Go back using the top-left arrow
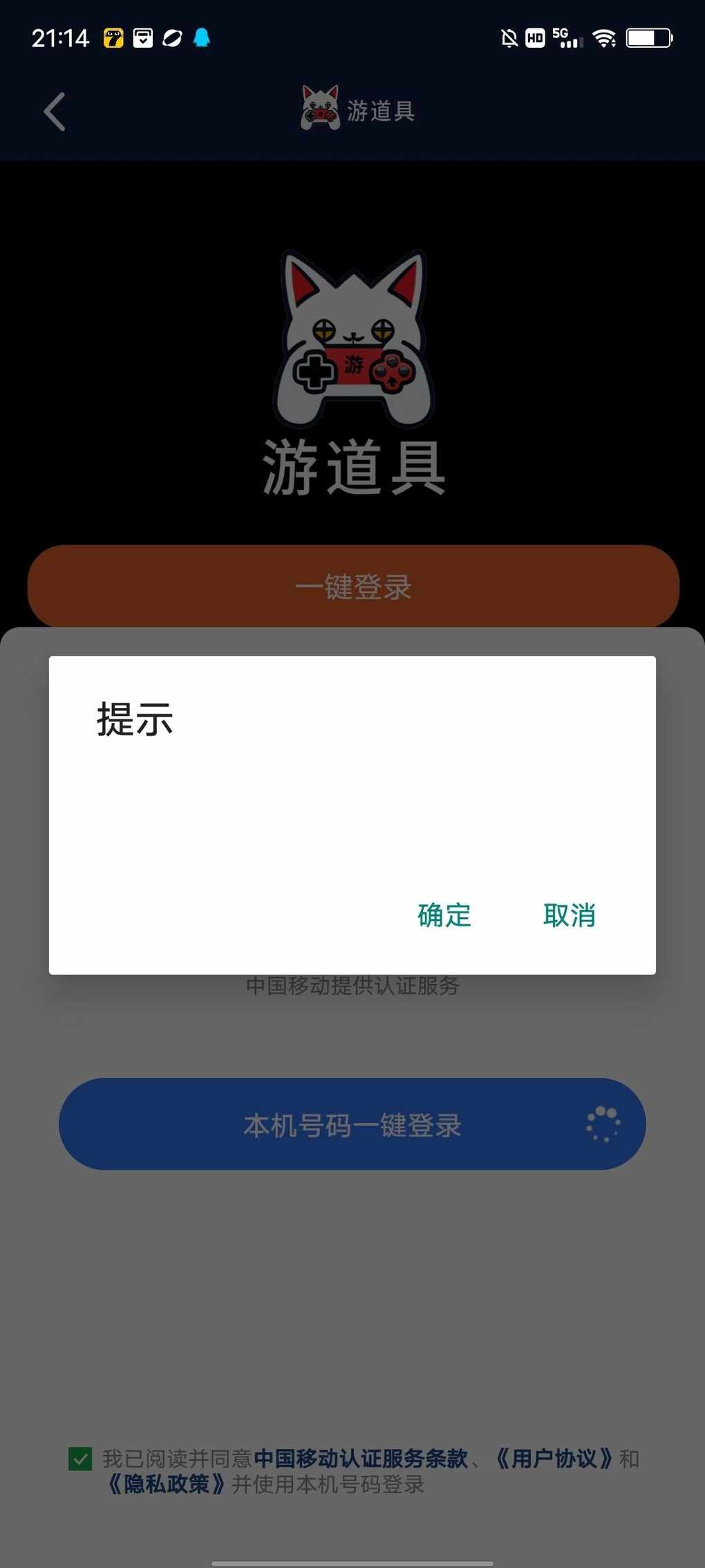 tap(55, 111)
